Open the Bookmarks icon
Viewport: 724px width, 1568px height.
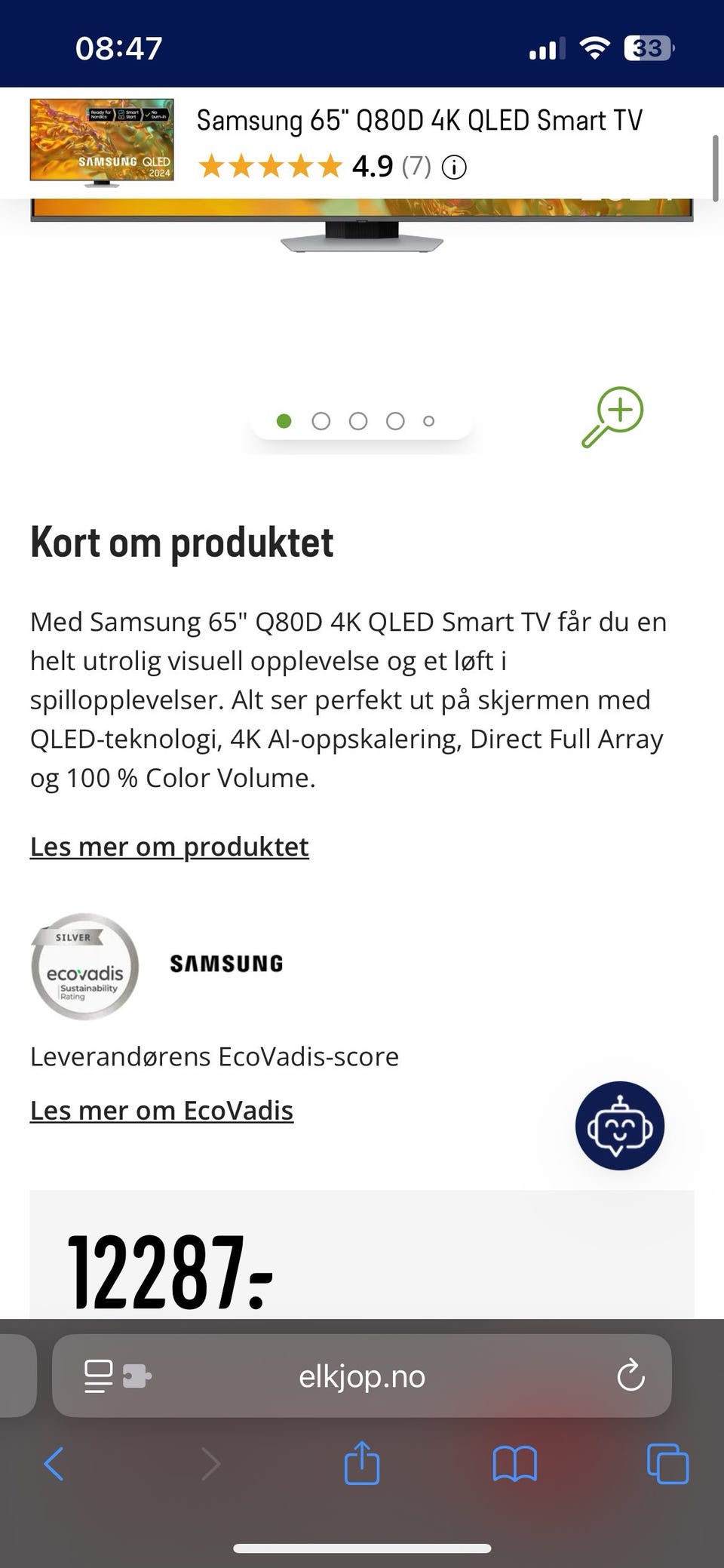coord(515,1464)
